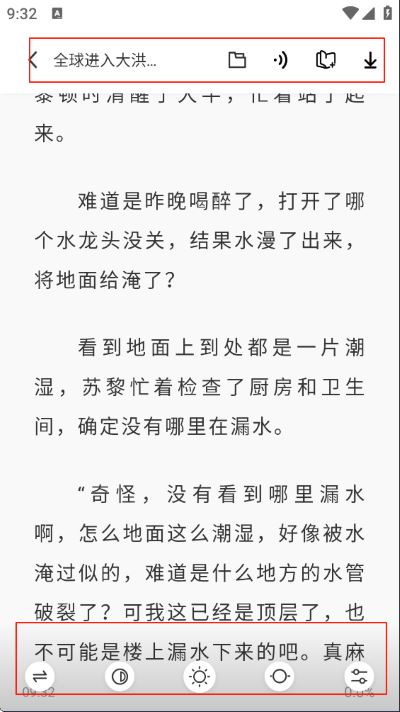
Task: Adjust brightness with the sun icon
Action: [199, 677]
